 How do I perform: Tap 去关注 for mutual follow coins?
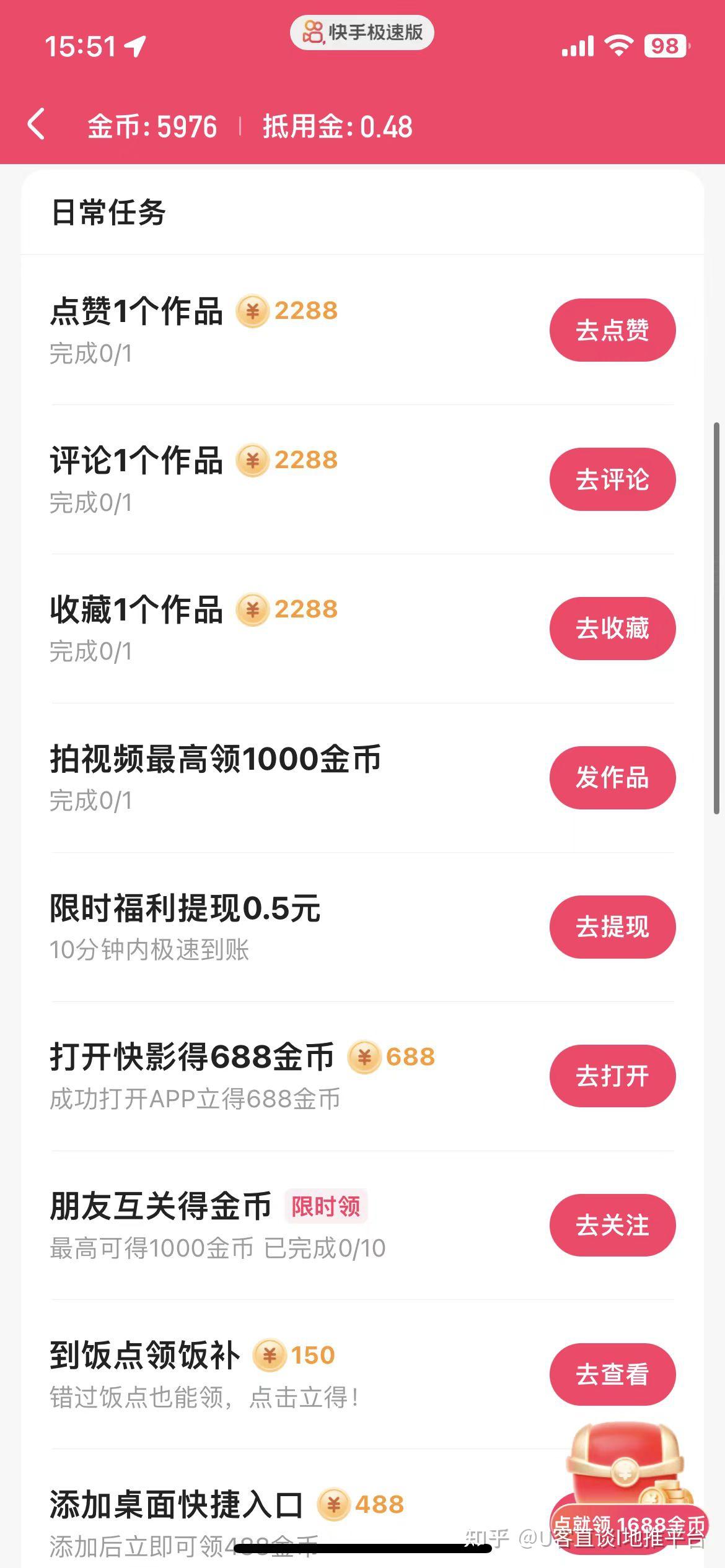point(612,1226)
